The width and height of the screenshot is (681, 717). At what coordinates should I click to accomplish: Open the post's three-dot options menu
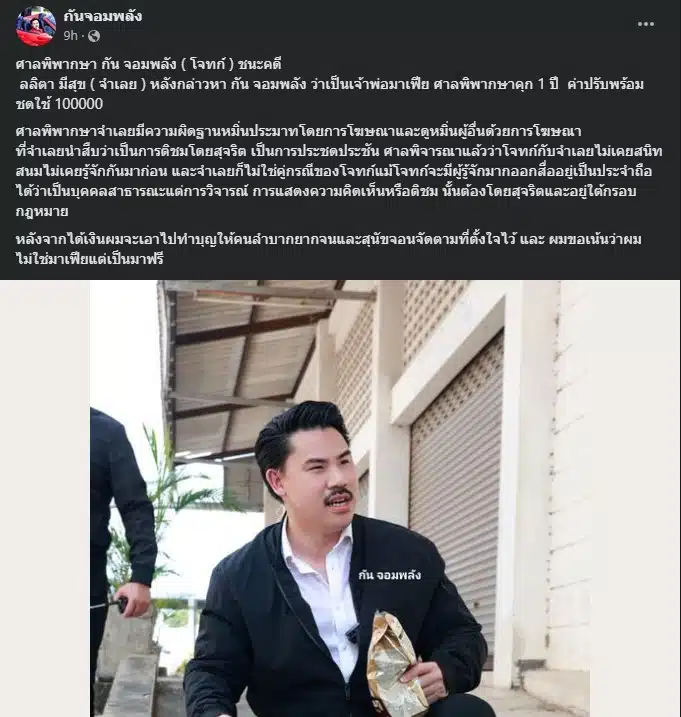pos(646,25)
